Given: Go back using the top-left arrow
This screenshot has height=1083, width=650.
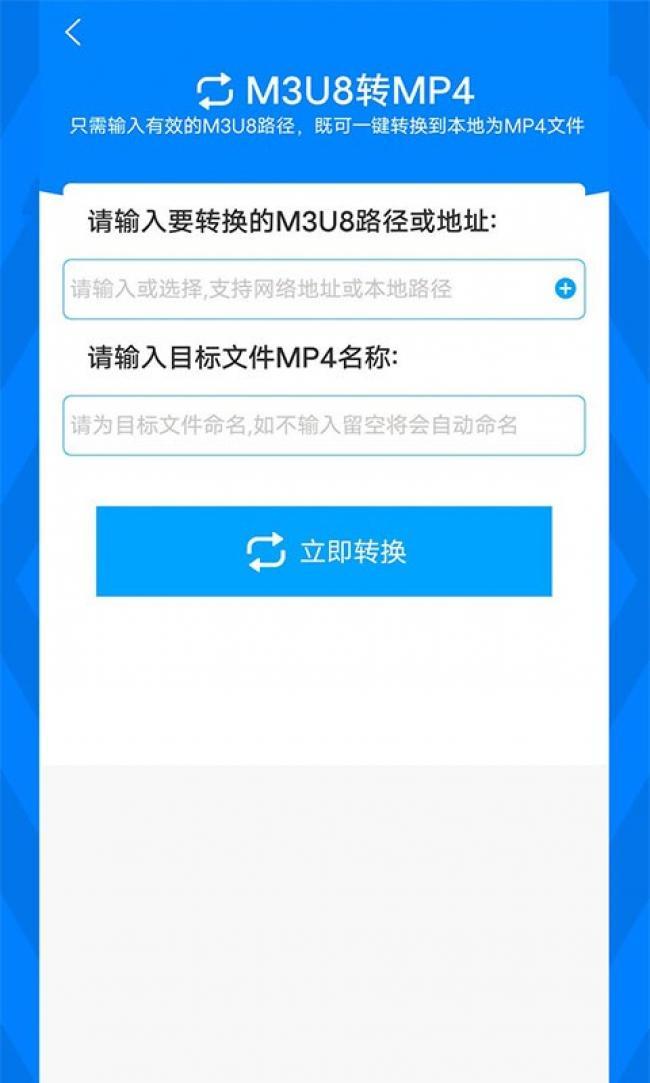Looking at the screenshot, I should click(72, 33).
